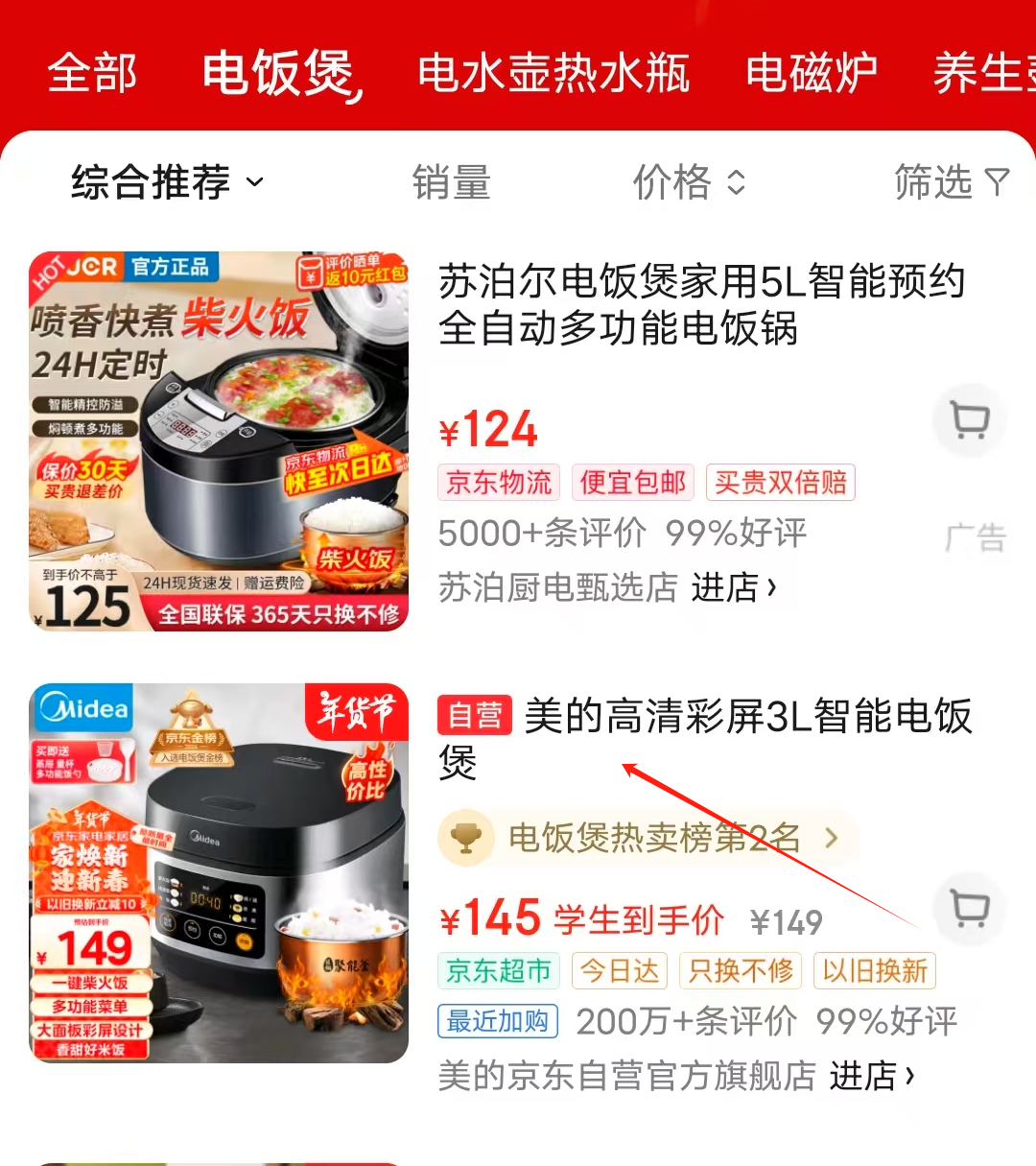Open the 电磁炉 category tab

pos(812,73)
